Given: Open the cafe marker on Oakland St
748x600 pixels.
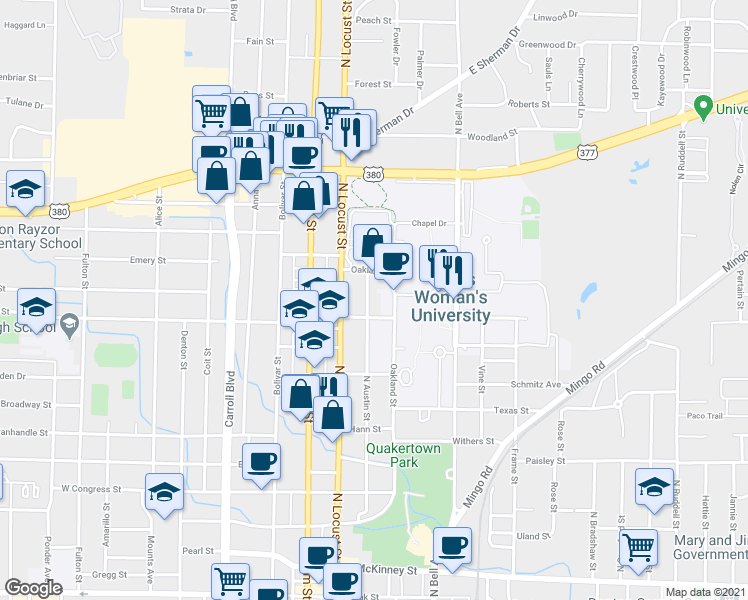Looking at the screenshot, I should (x=394, y=261).
